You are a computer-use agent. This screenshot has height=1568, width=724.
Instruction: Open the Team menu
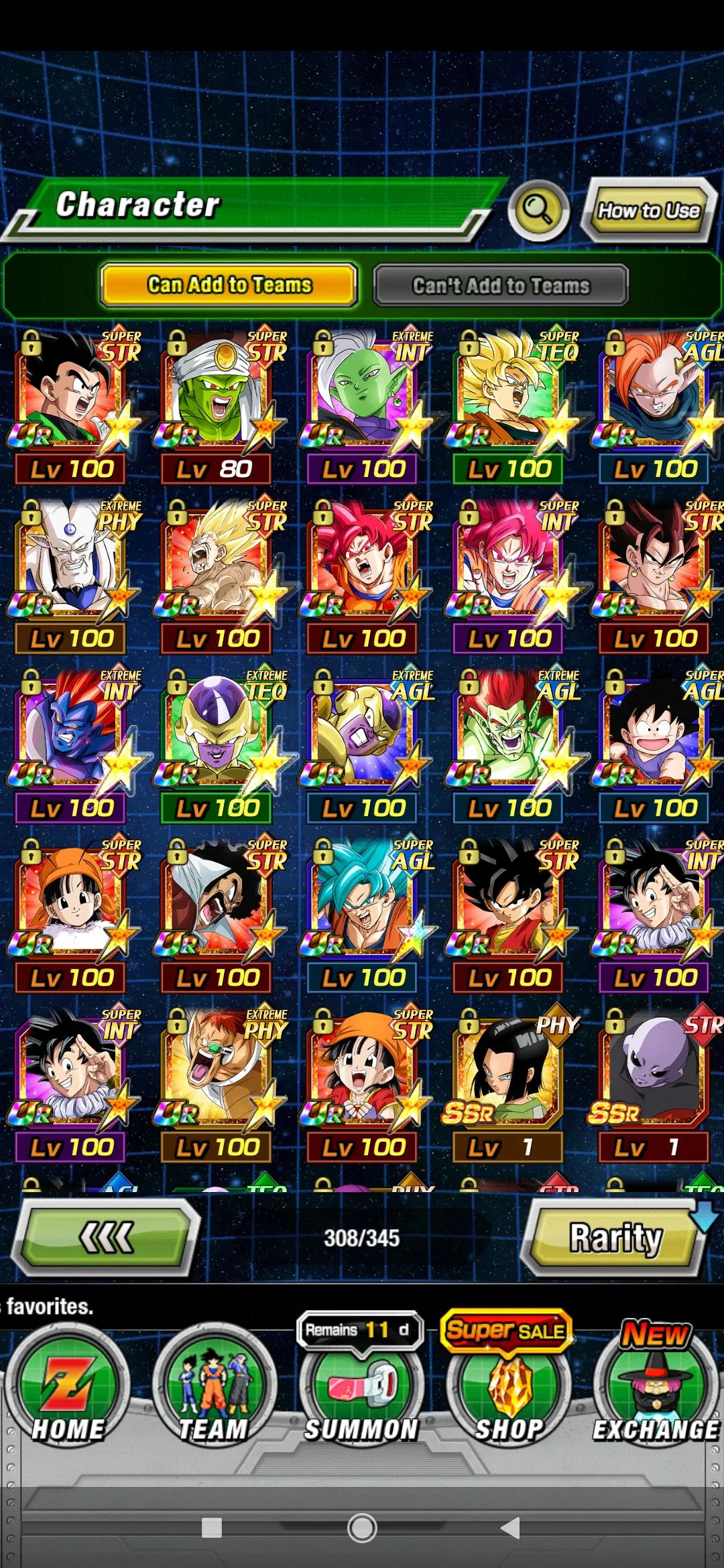[x=214, y=1390]
